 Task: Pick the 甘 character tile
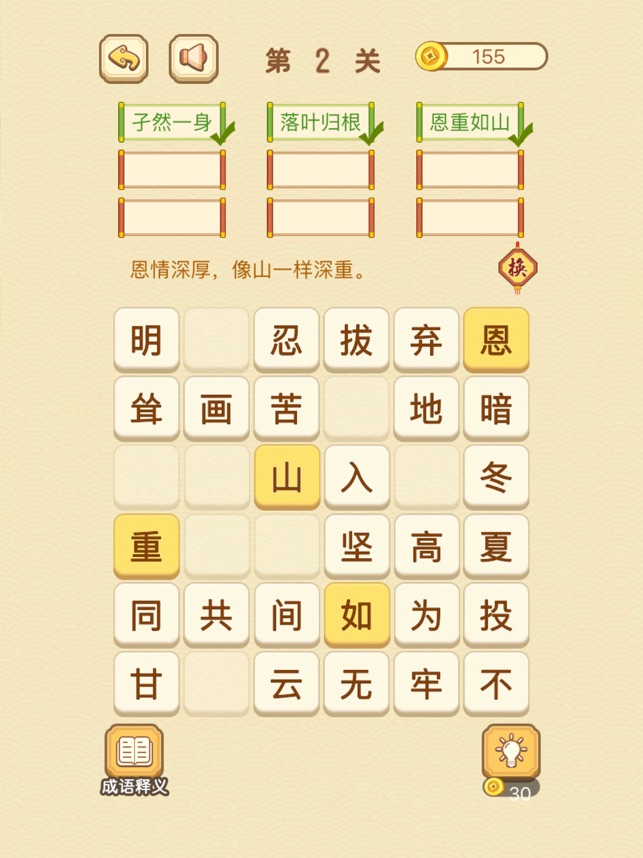pos(146,685)
